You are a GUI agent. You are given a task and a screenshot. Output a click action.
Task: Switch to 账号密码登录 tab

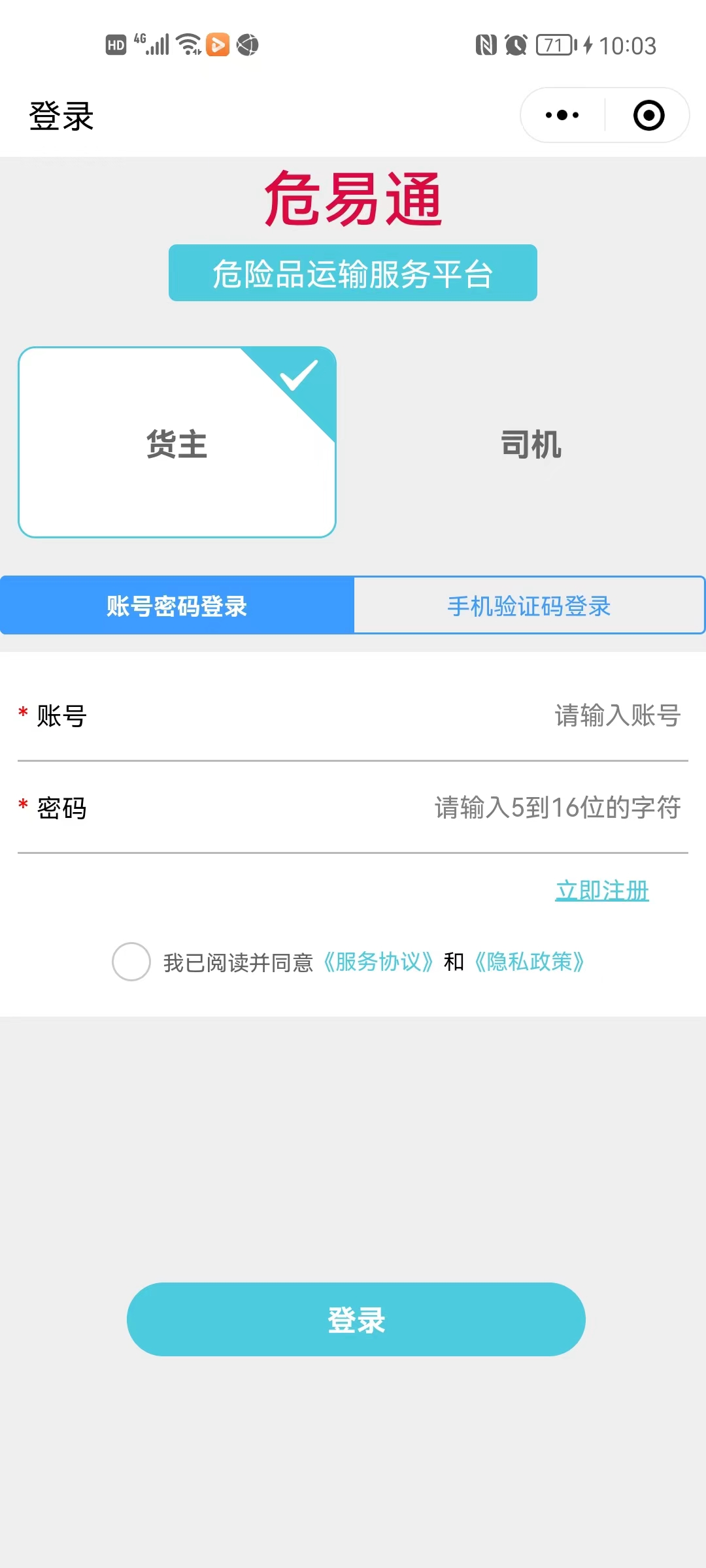[176, 606]
